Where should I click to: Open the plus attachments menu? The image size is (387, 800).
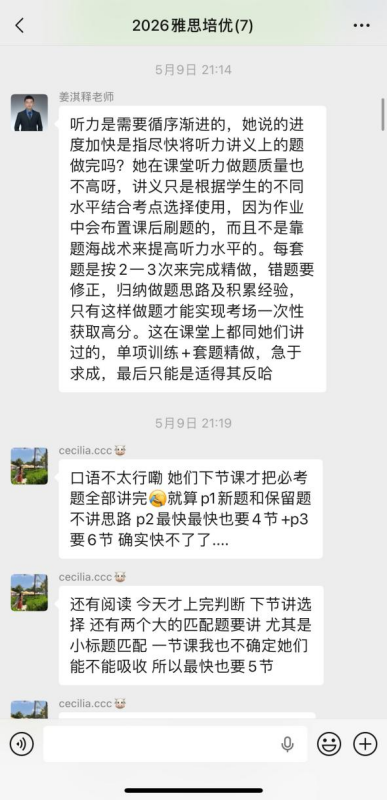365,744
